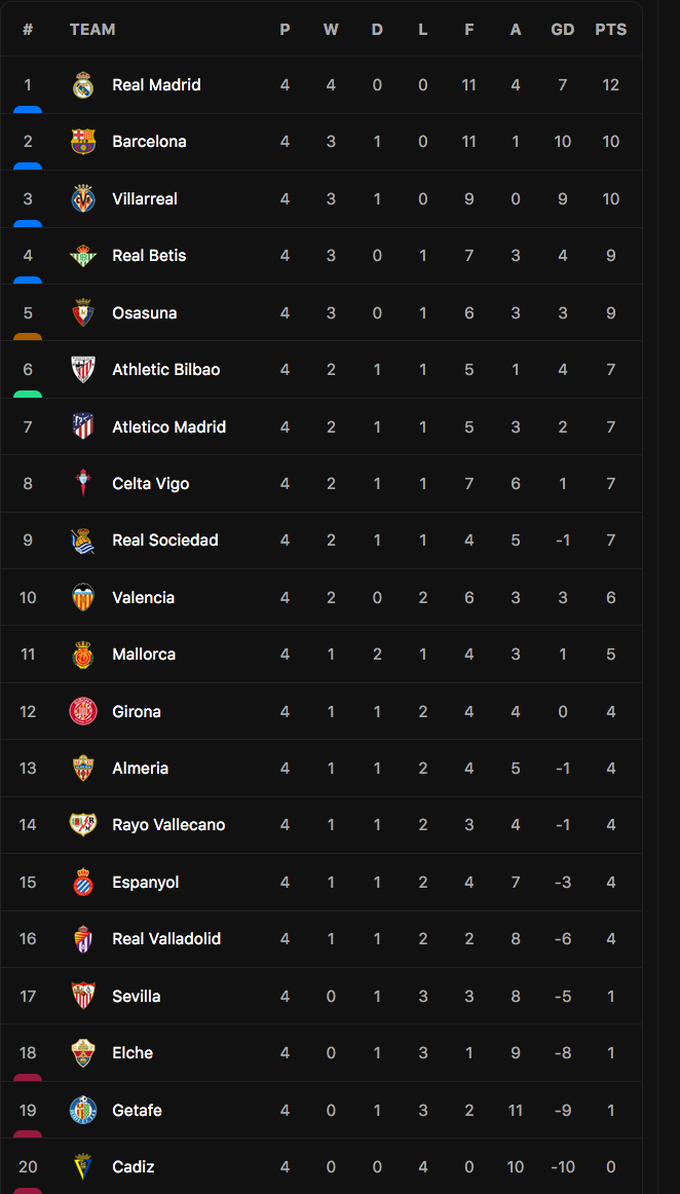Screen dimensions: 680x1194
Task: View Cadiz team details
Action: coord(321,1166)
